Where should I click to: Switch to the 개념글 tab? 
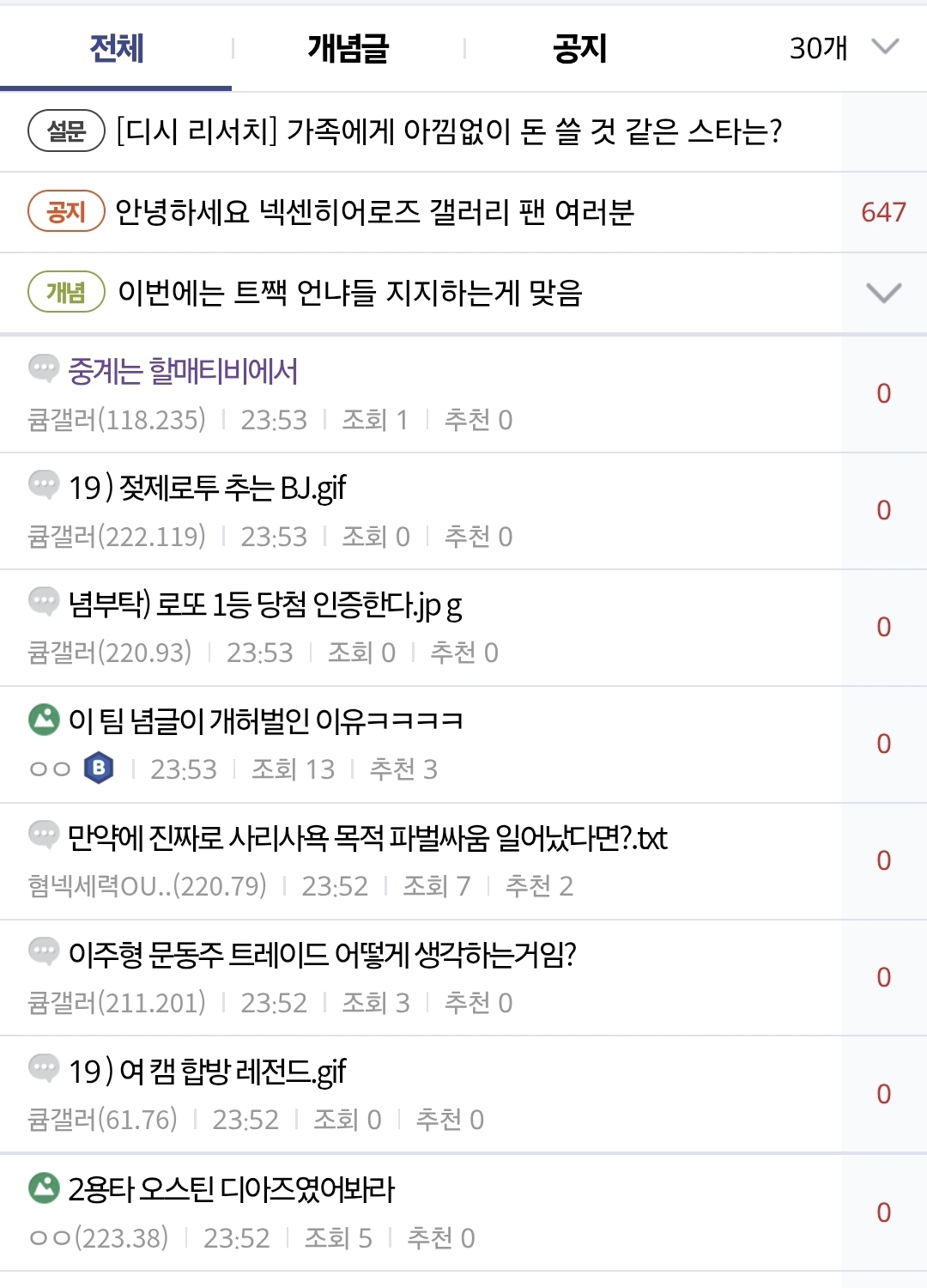pos(348,48)
